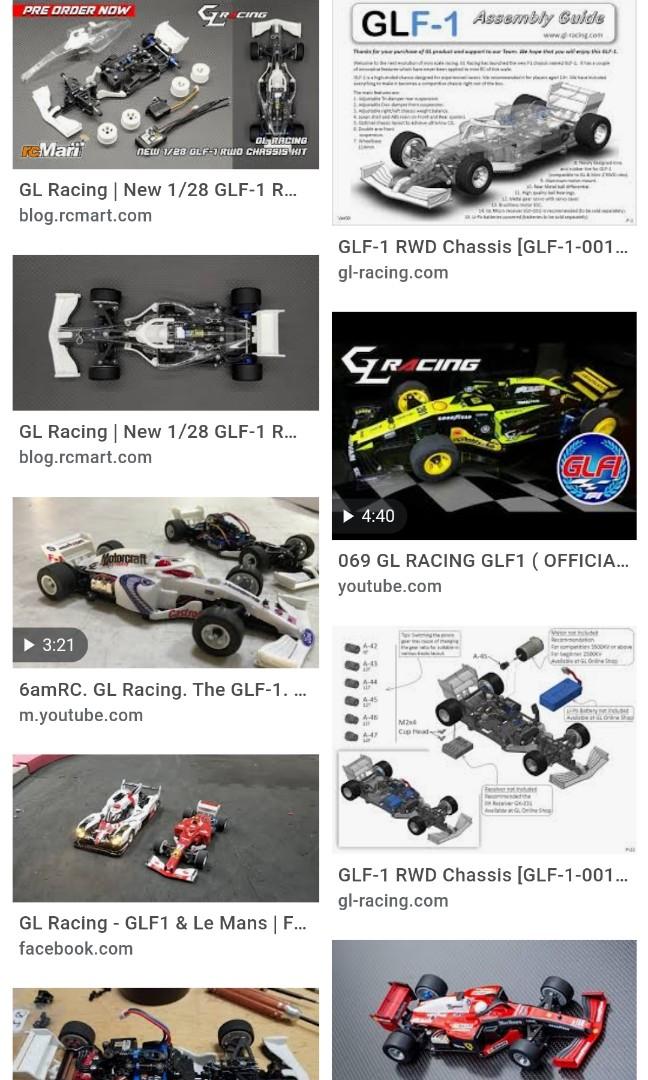Image resolution: width=648 pixels, height=1080 pixels.
Task: Open the chassis close-up image with tools
Action: click(165, 1034)
